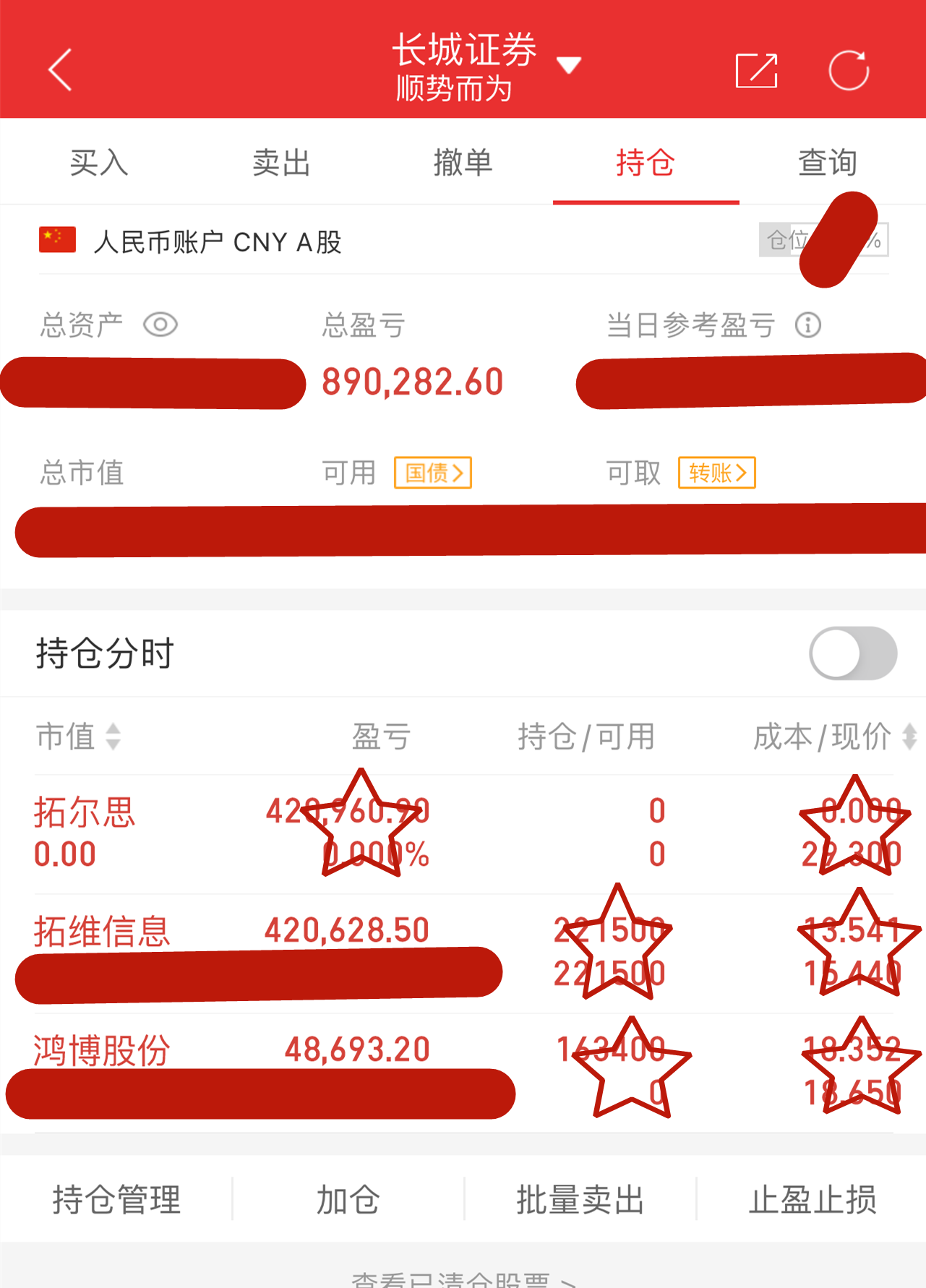Switch to the 买入 tab

pyautogui.click(x=98, y=163)
